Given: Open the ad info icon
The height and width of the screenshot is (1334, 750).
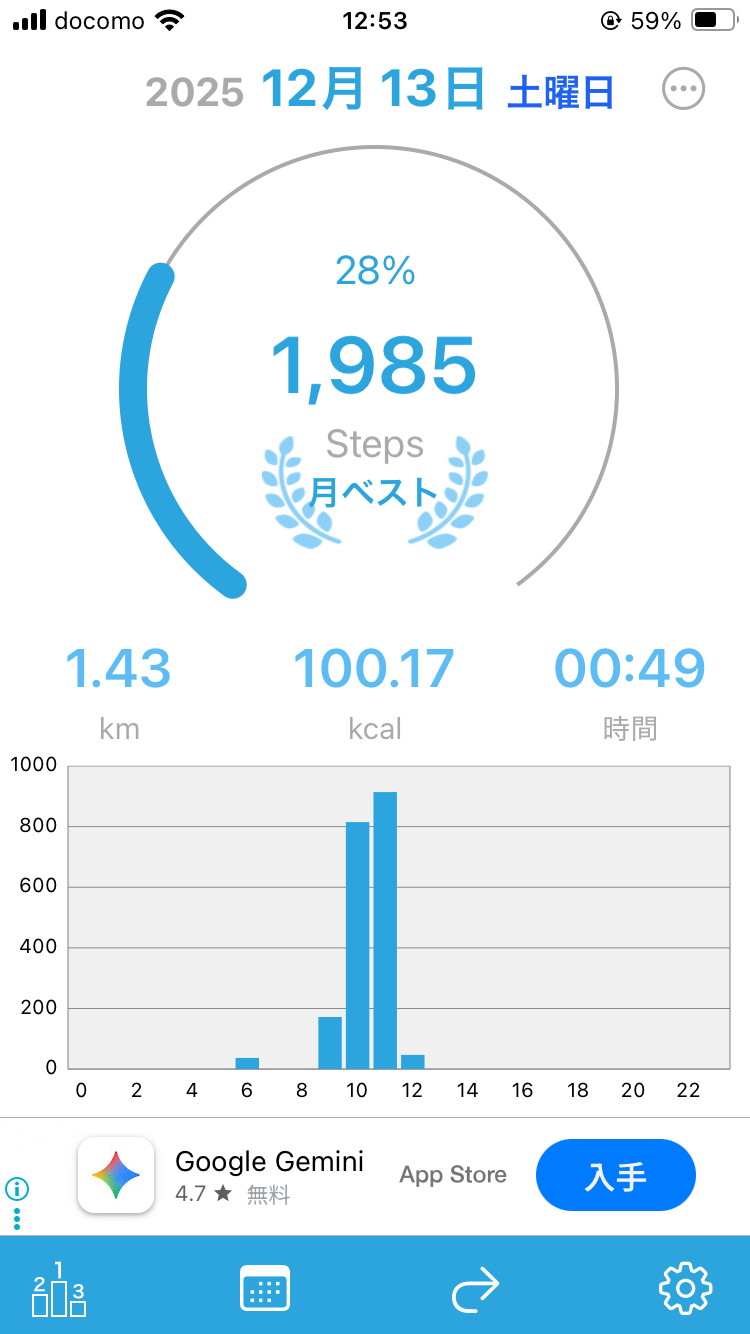Looking at the screenshot, I should tap(17, 1189).
